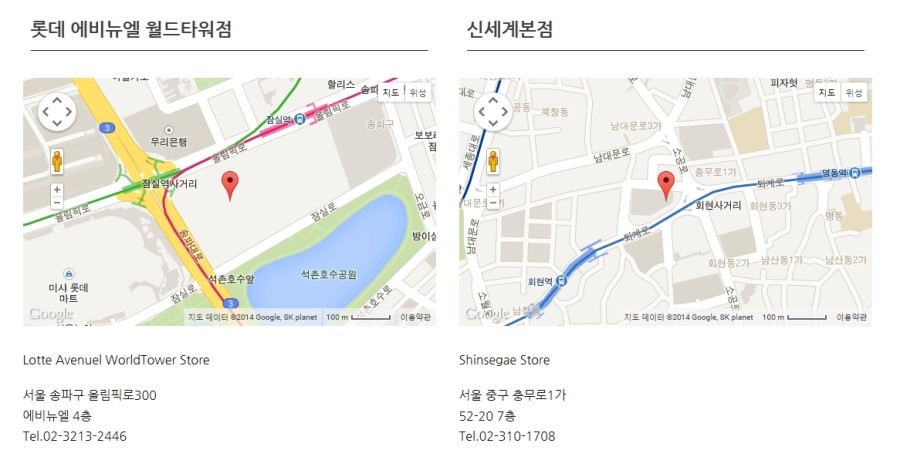Zoom in on the Lotte WorldTower map

click(57, 189)
